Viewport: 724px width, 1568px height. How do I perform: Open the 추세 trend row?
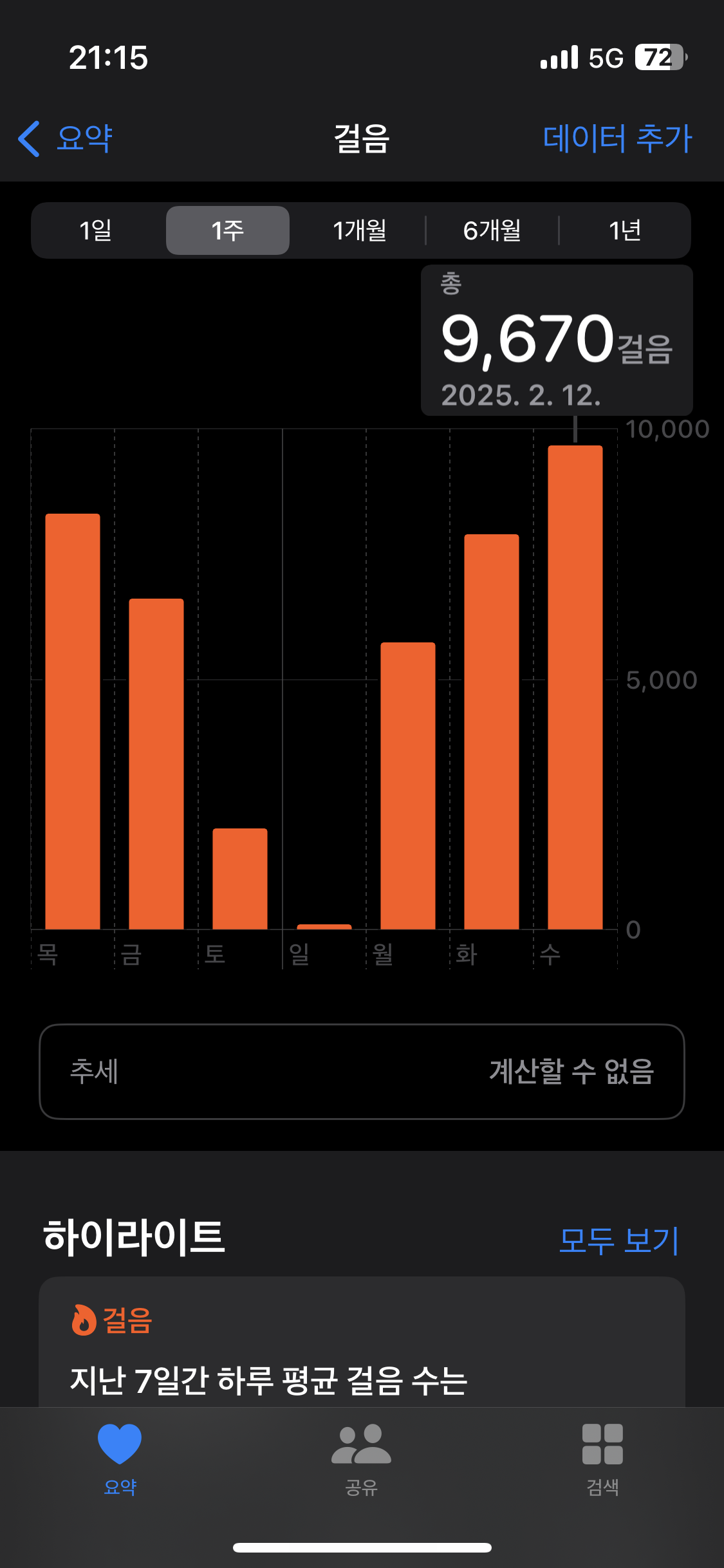(362, 1072)
